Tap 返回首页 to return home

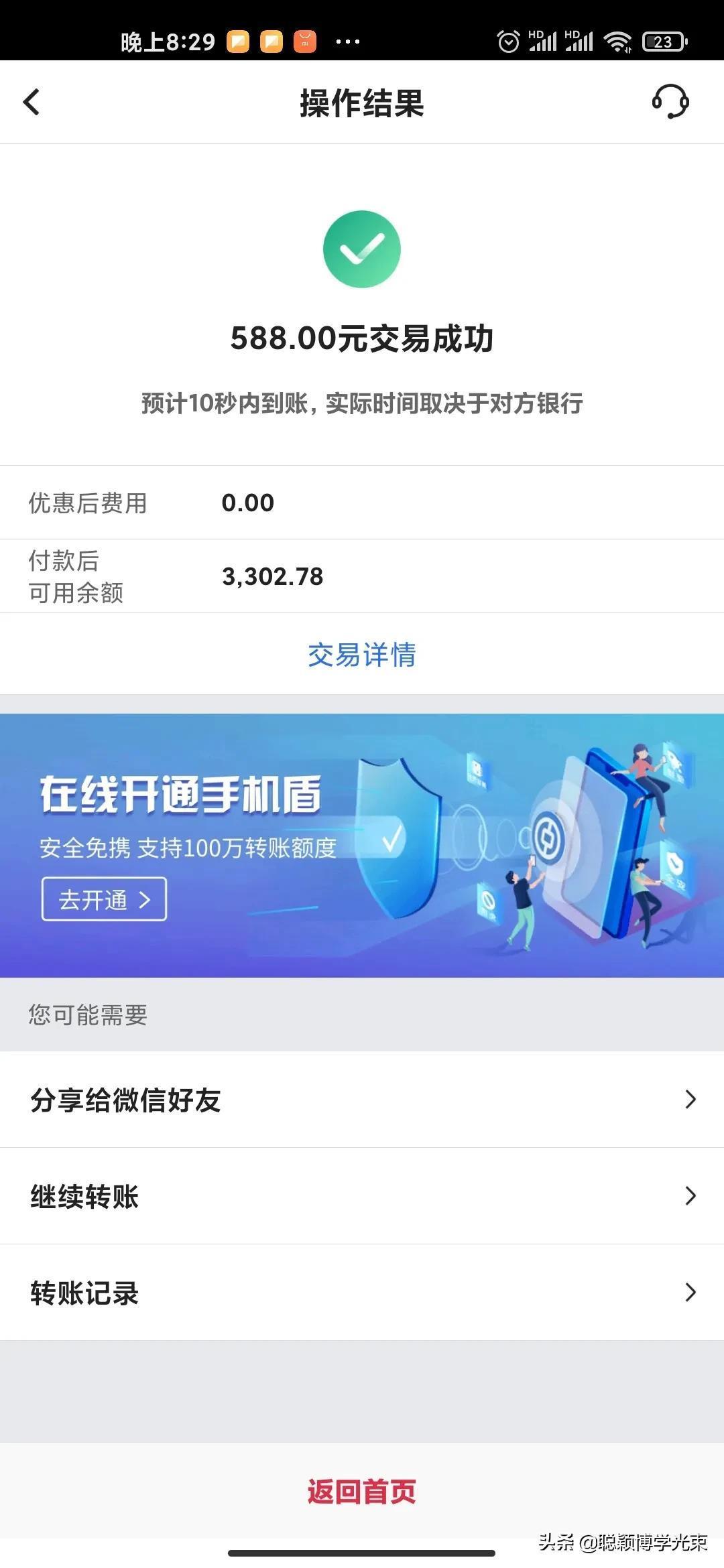click(x=362, y=1492)
